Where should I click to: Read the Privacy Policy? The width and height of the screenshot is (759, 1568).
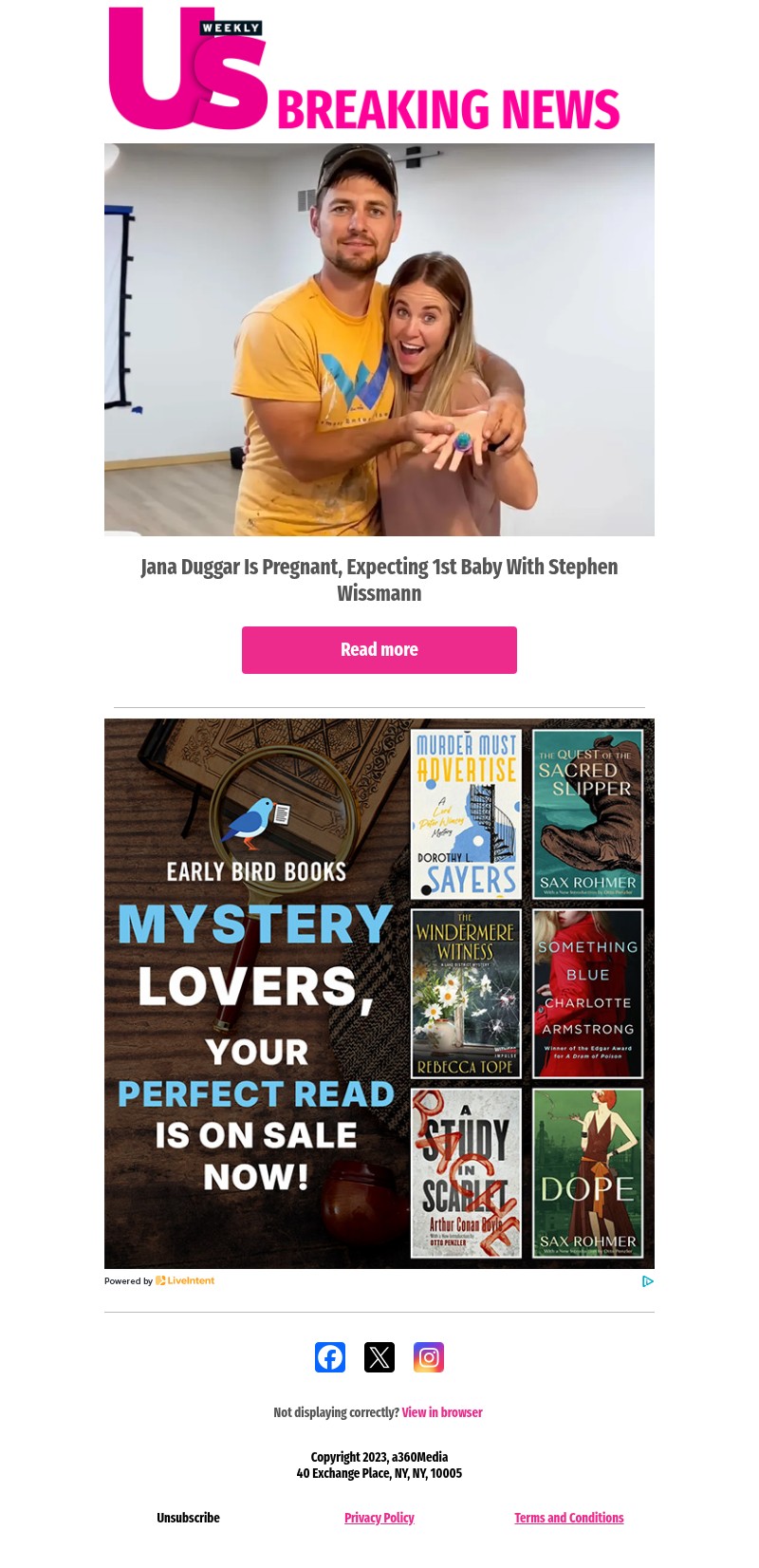tap(379, 1518)
